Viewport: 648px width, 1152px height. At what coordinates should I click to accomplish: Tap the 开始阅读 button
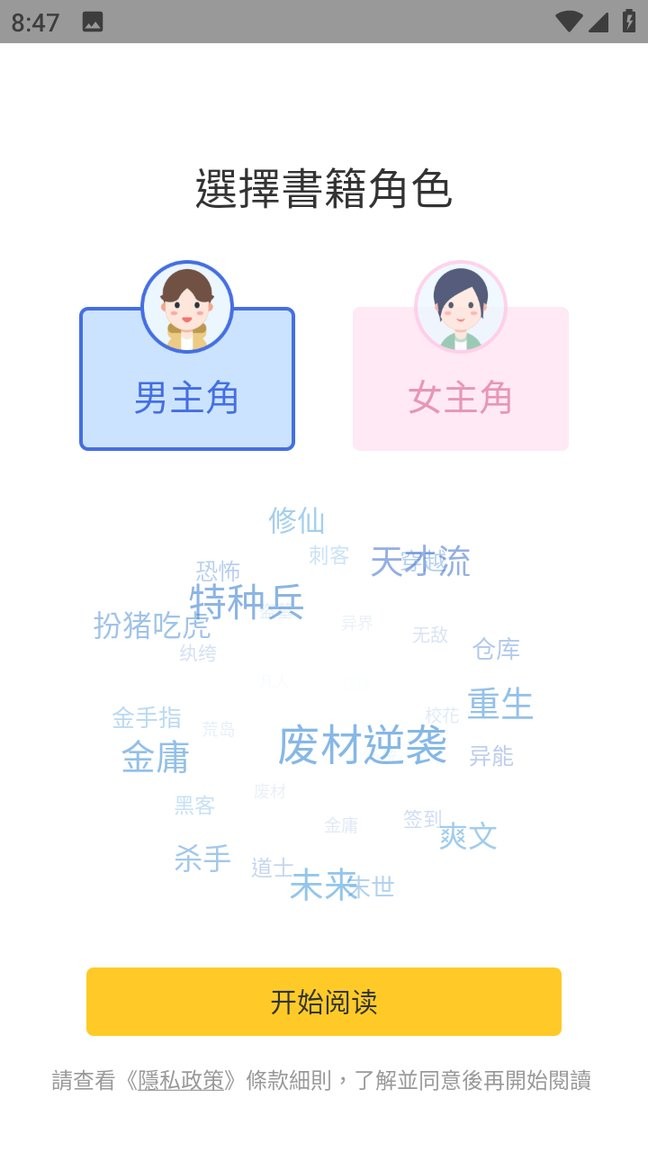click(x=323, y=1001)
